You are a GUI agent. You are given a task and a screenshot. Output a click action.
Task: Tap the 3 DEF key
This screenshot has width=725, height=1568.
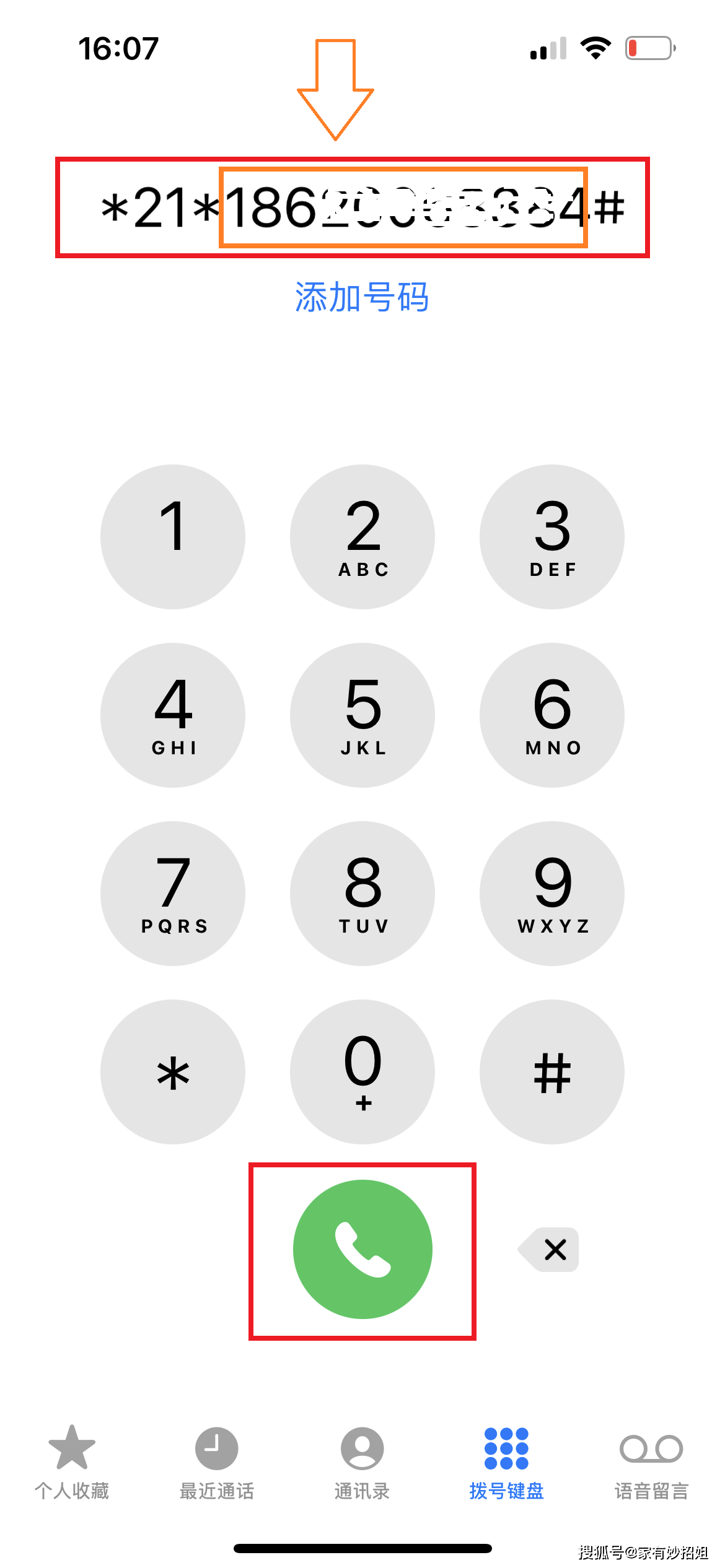point(552,536)
